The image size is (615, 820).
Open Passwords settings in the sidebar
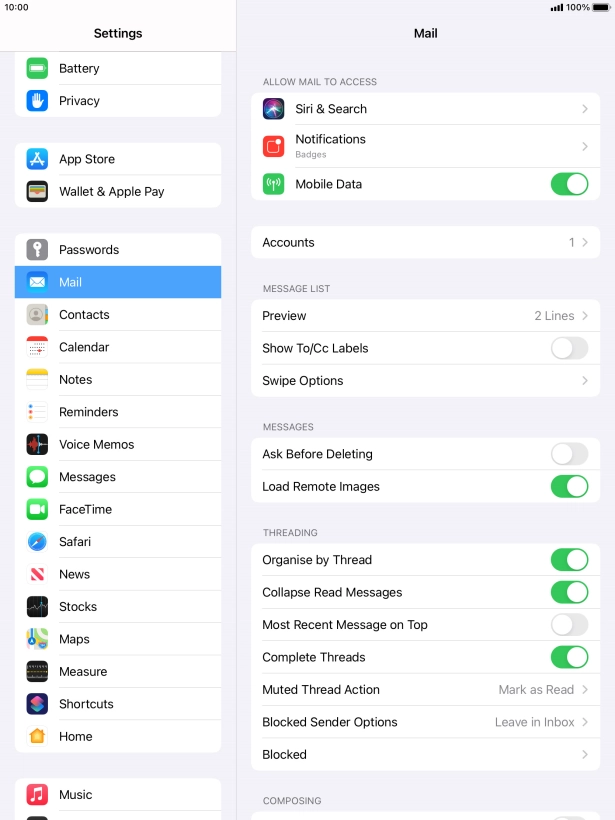[x=118, y=250]
